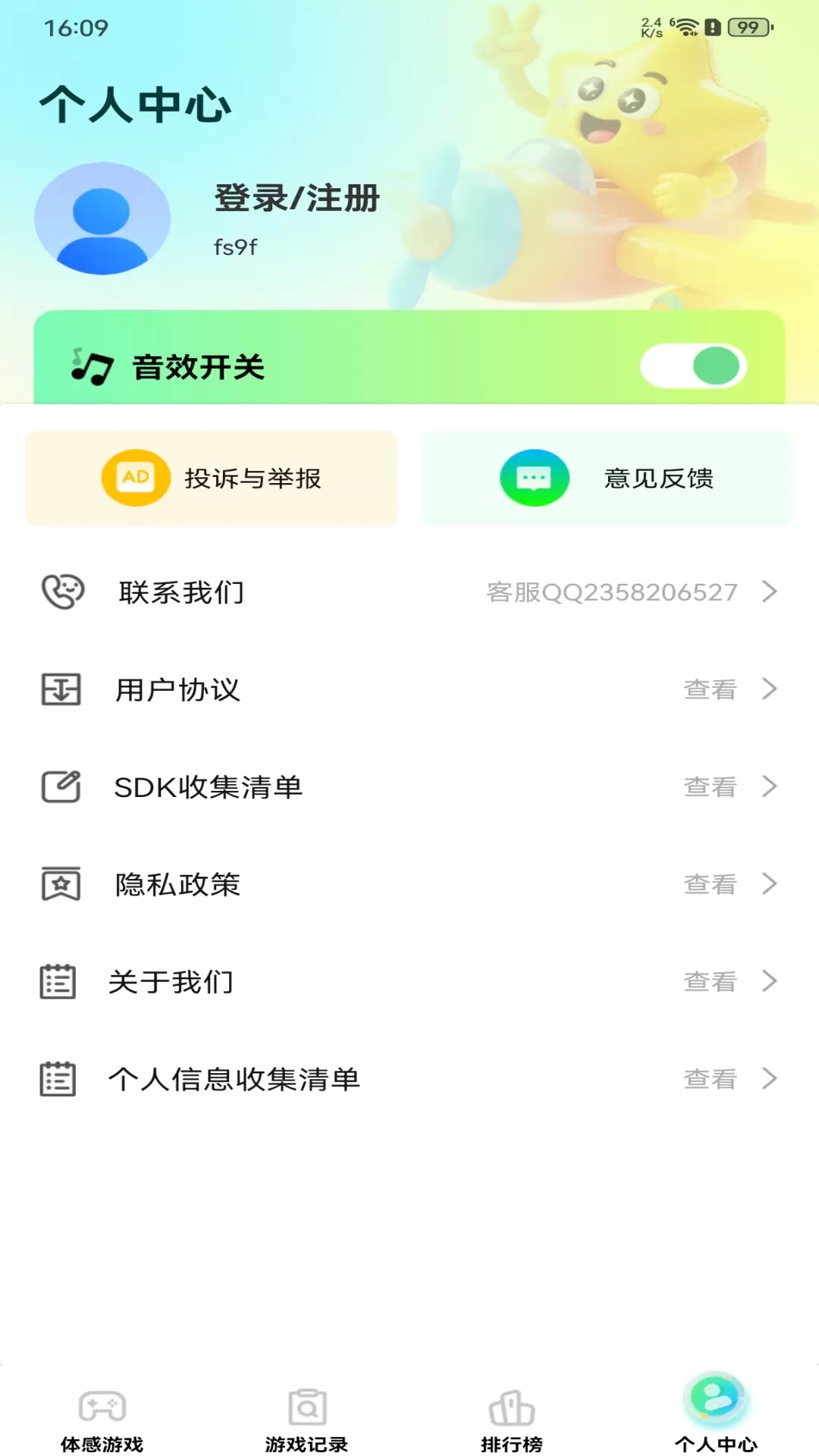The height and width of the screenshot is (1456, 819).
Task: Tap 登录/注册 to sign in
Action: point(294,199)
